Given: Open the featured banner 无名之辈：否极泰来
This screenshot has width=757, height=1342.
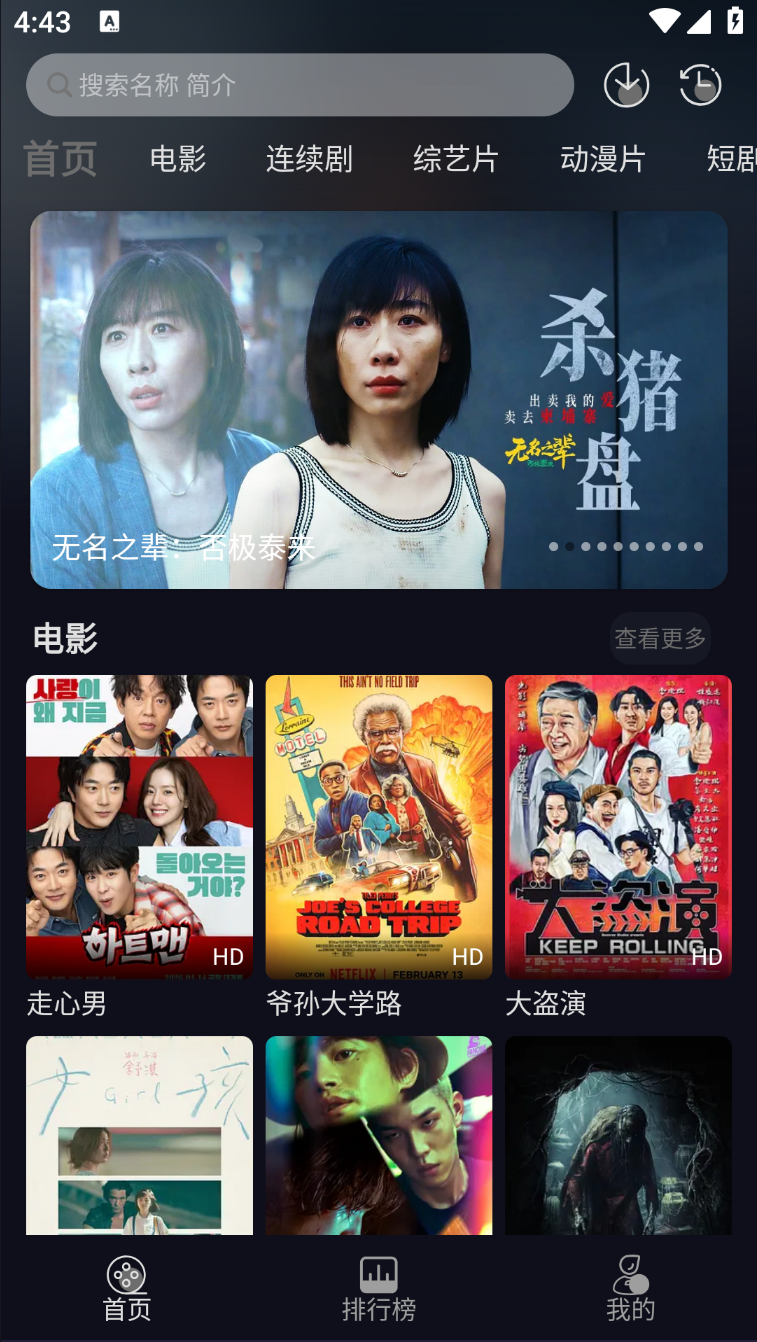Looking at the screenshot, I should pos(378,399).
